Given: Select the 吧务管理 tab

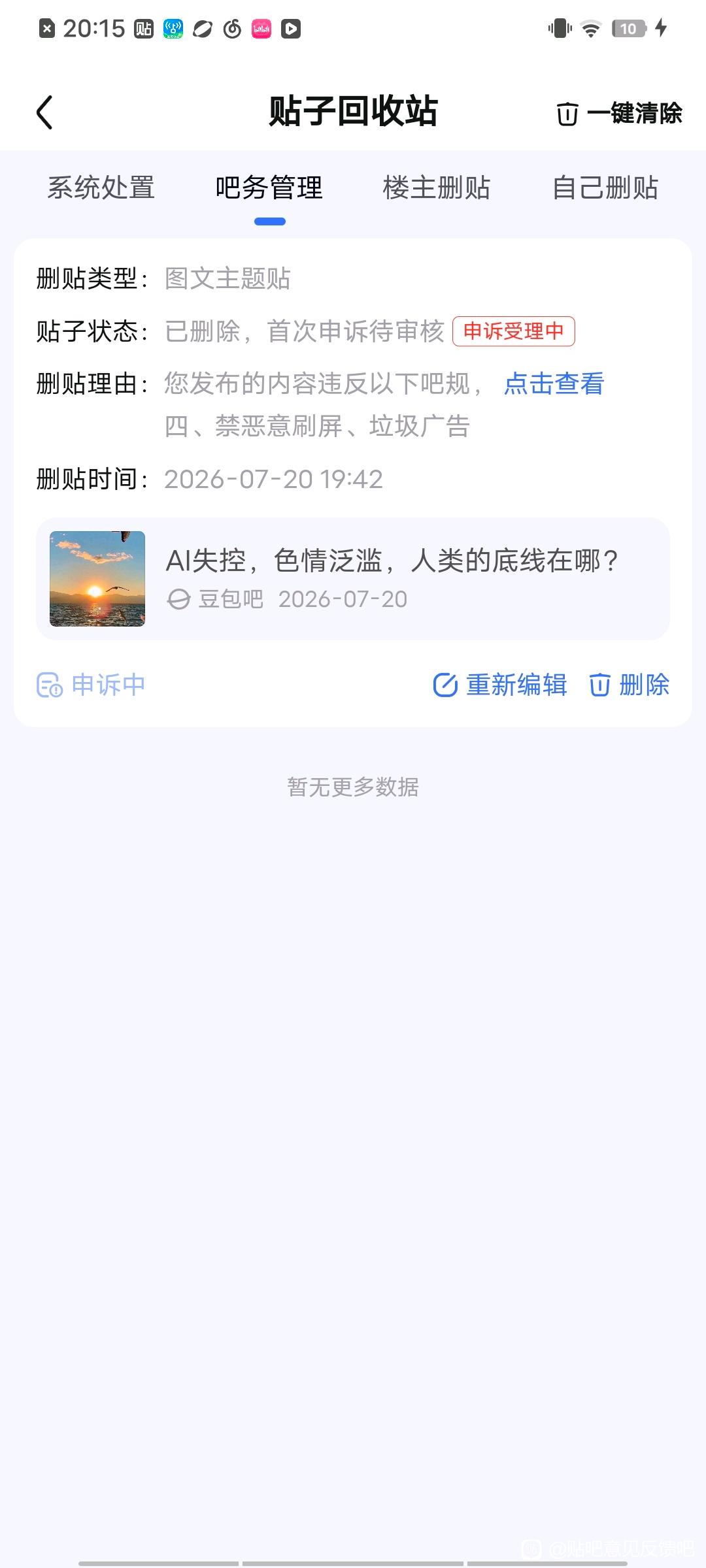Looking at the screenshot, I should (x=269, y=188).
